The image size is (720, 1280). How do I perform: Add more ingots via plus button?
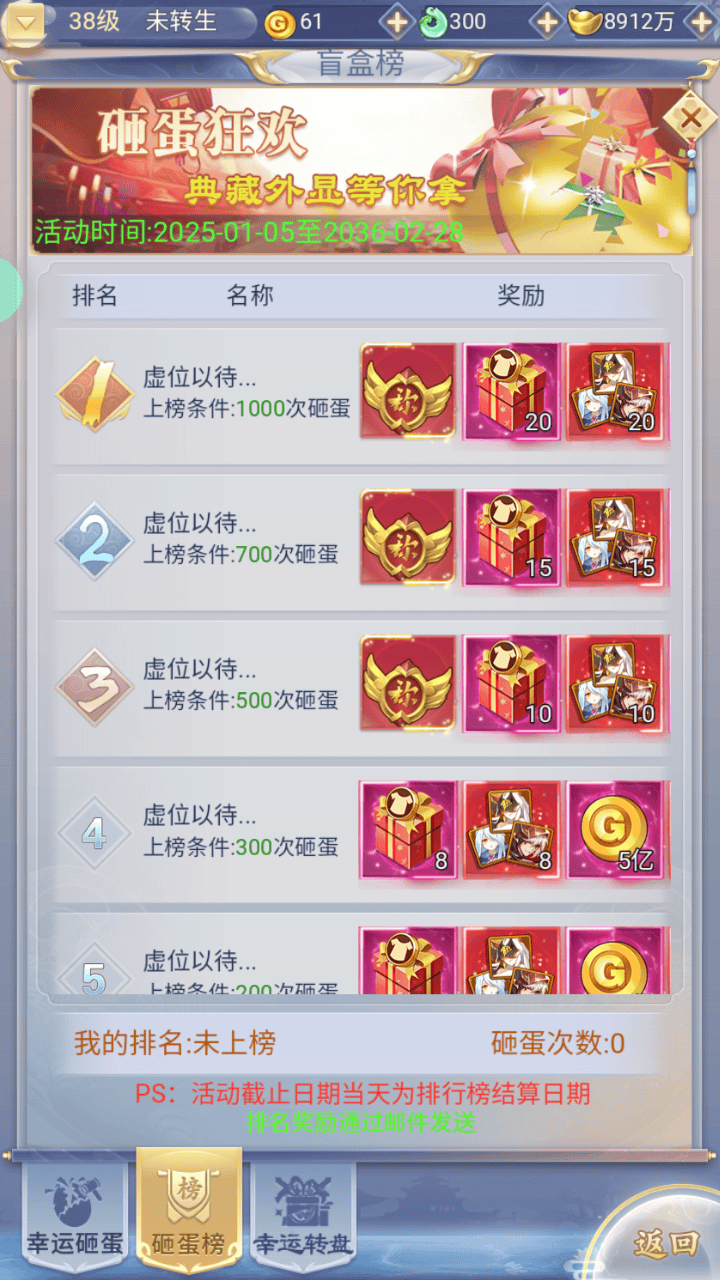click(703, 22)
